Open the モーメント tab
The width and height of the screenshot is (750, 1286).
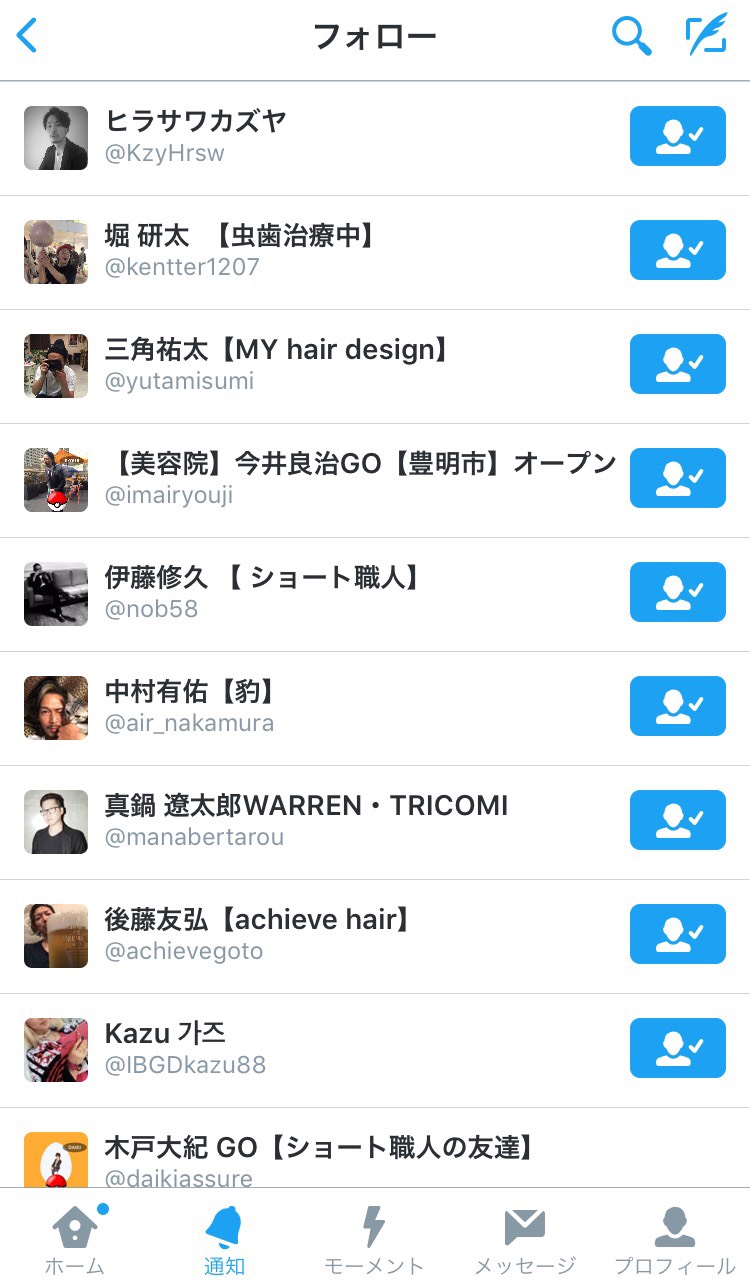pos(374,1240)
